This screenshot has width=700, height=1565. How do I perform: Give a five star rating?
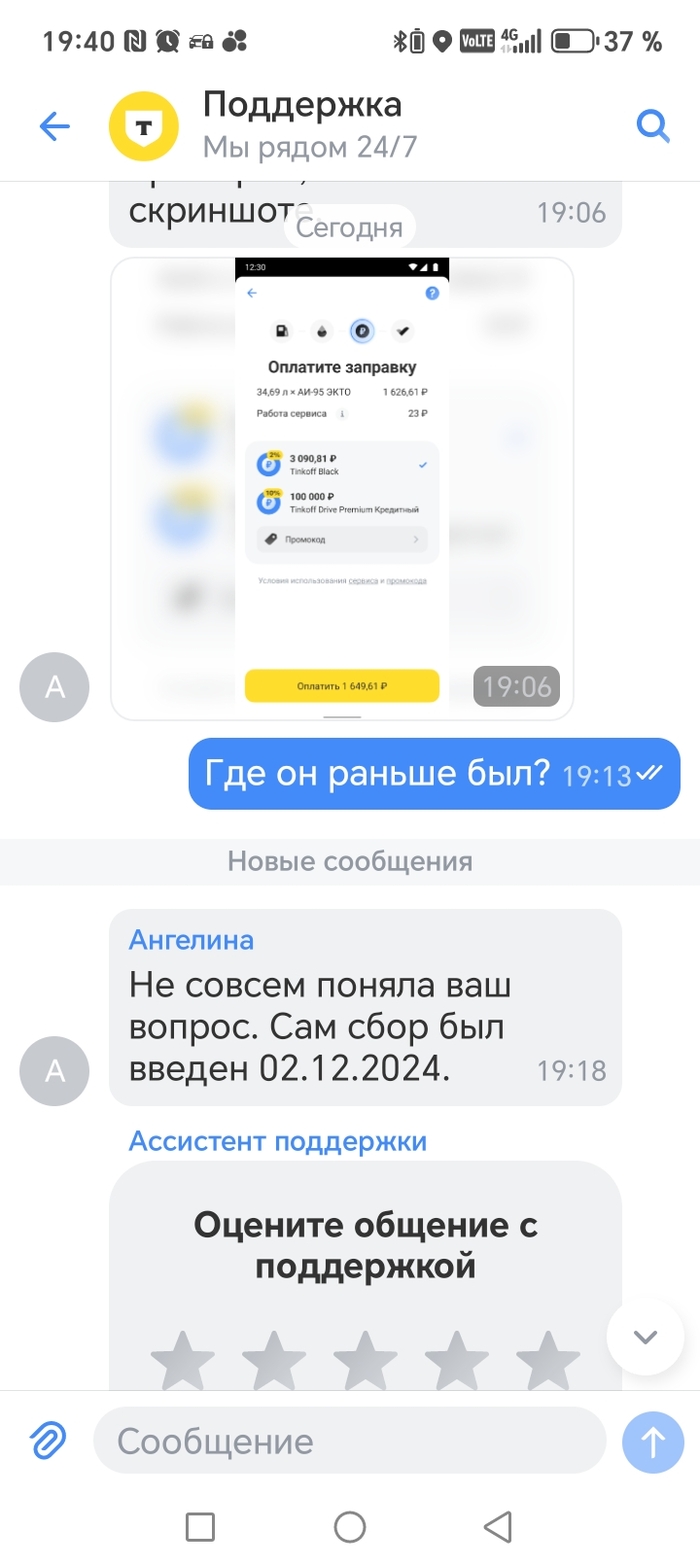point(548,1361)
